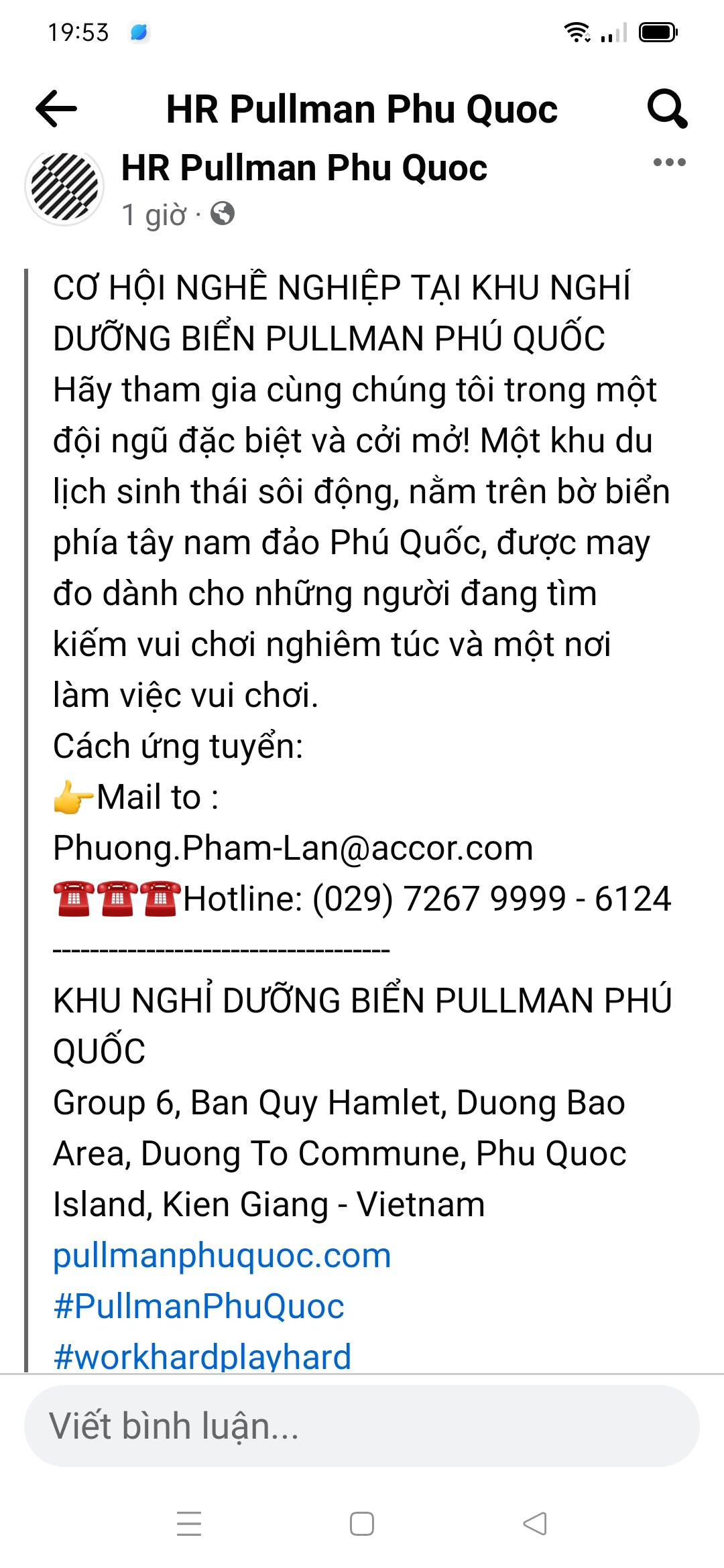Screen dimensions: 724x1568
Task: Open the pullmanphuquoc.com link
Action: tap(222, 1256)
